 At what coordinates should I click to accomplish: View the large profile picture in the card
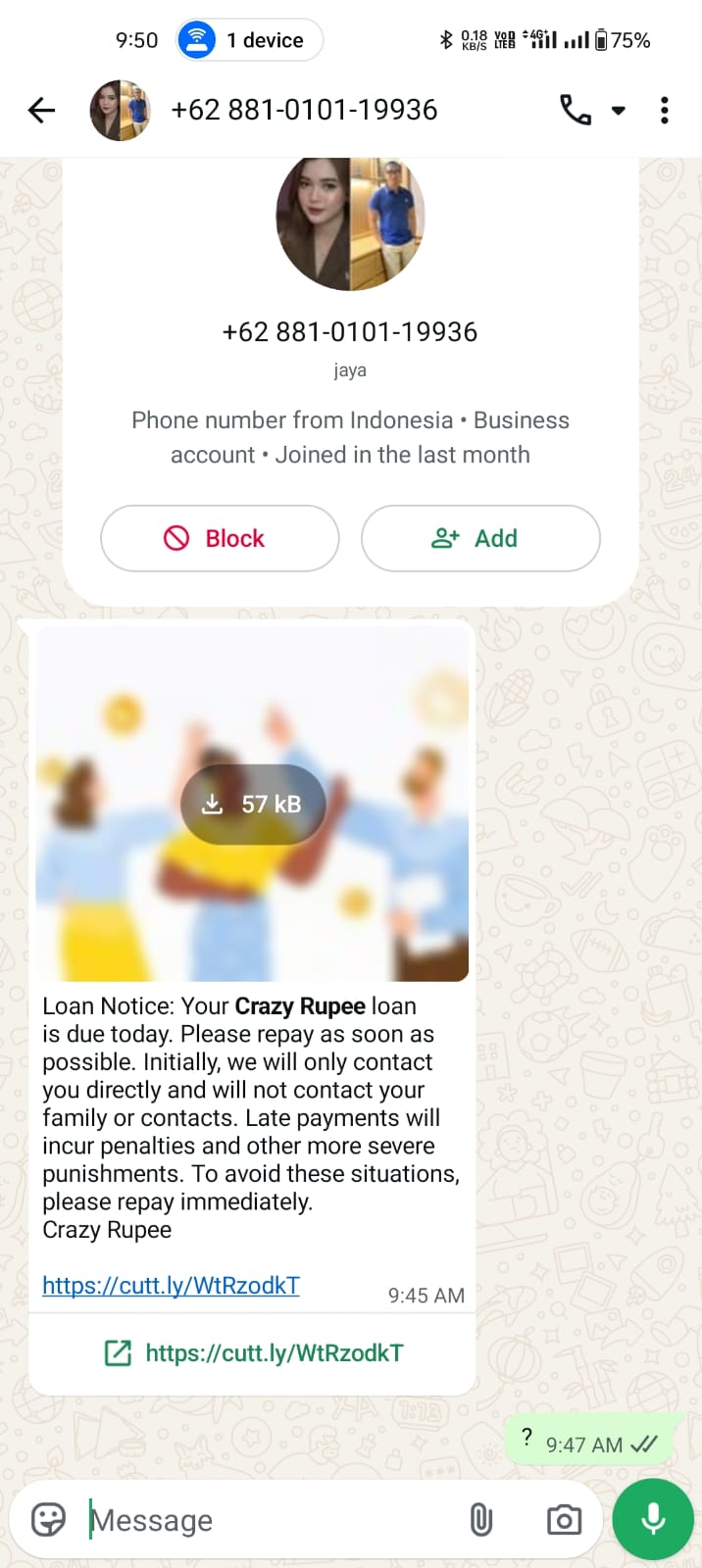350,223
